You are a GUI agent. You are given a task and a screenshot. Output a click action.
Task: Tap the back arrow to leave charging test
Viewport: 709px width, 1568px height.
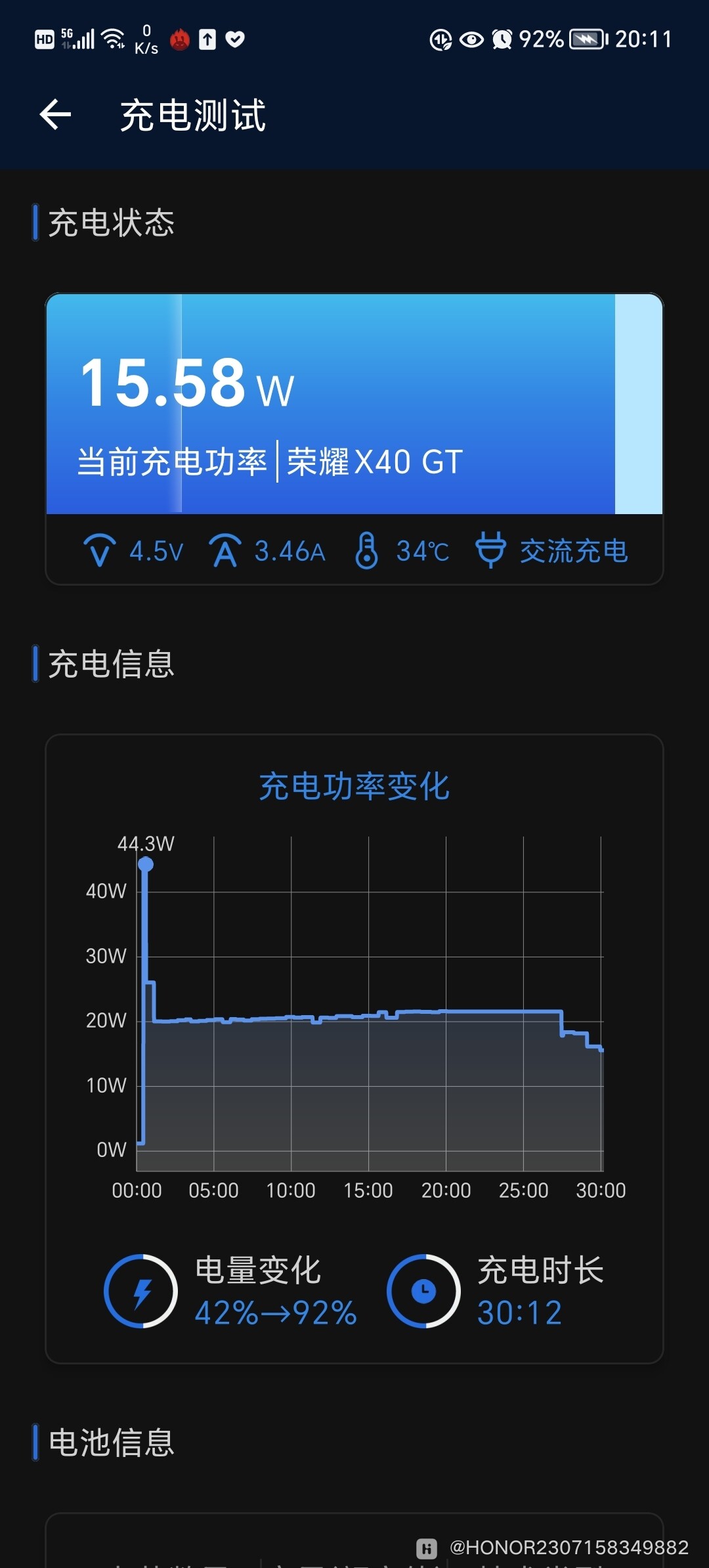(54, 116)
